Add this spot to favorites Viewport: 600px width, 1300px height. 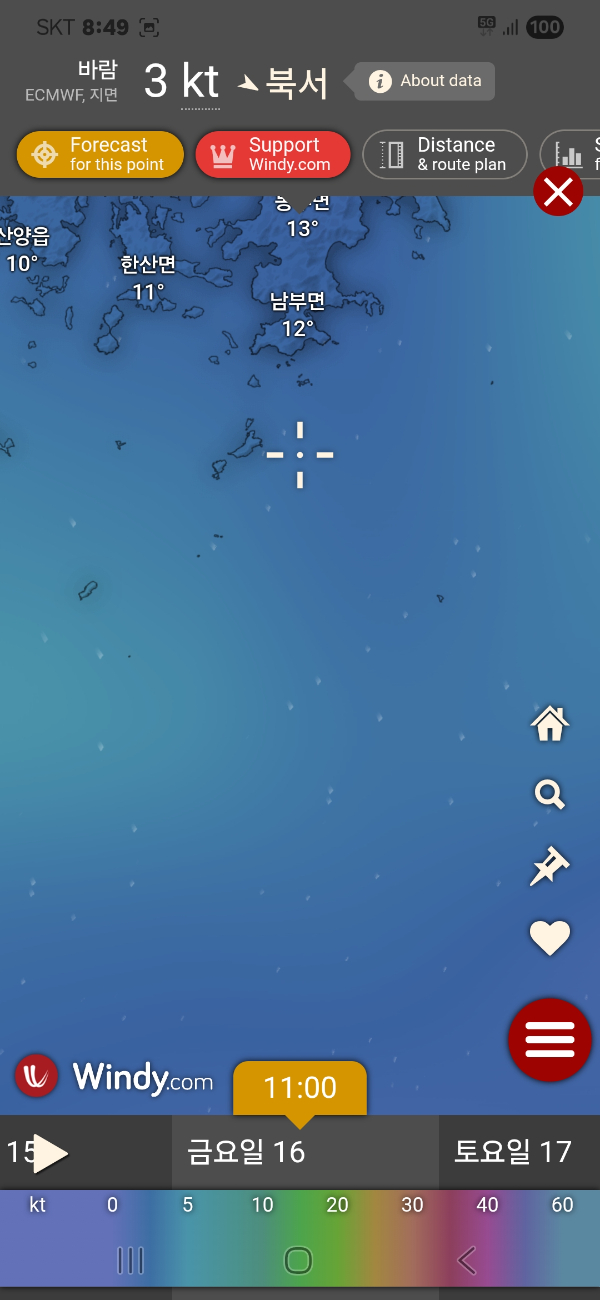tap(549, 938)
